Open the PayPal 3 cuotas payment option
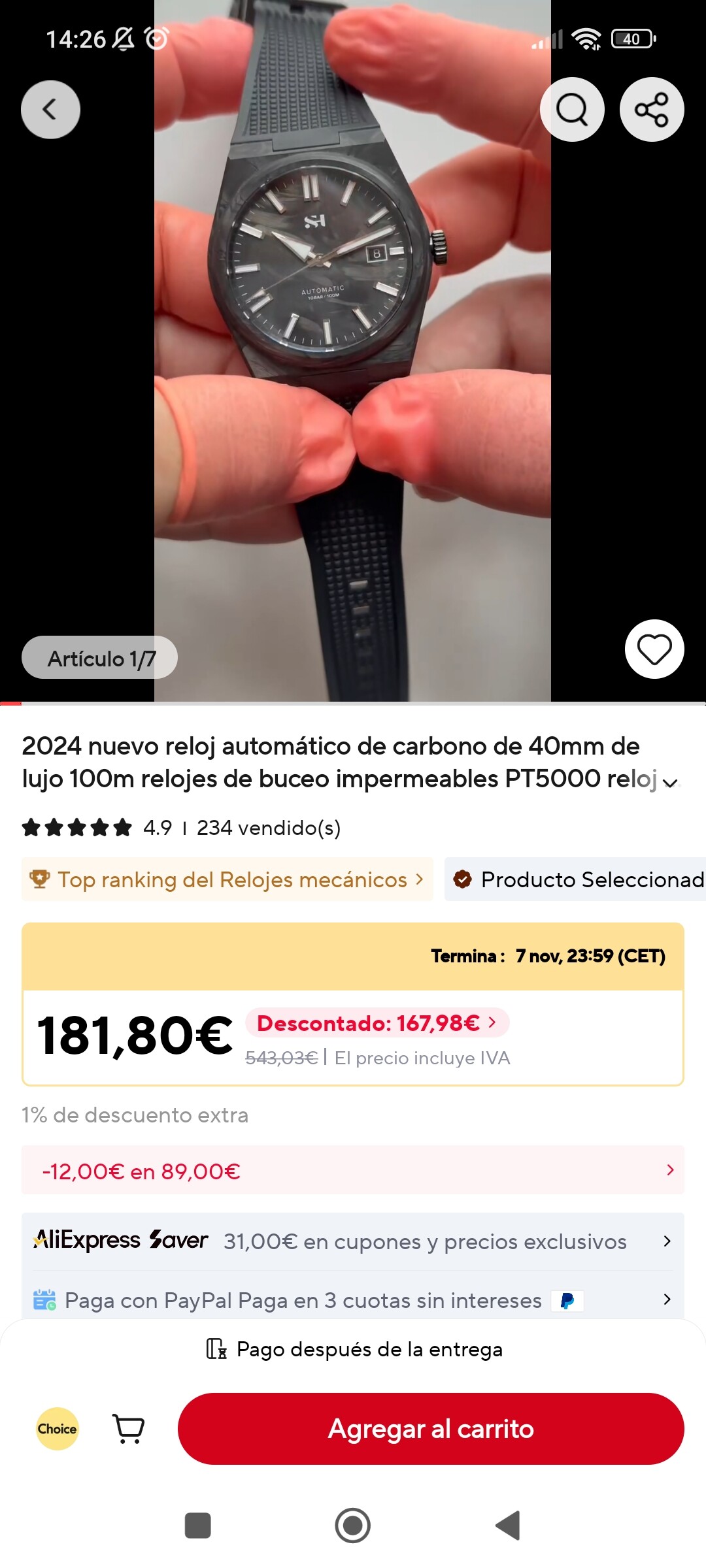This screenshot has width=706, height=1568. (353, 1300)
